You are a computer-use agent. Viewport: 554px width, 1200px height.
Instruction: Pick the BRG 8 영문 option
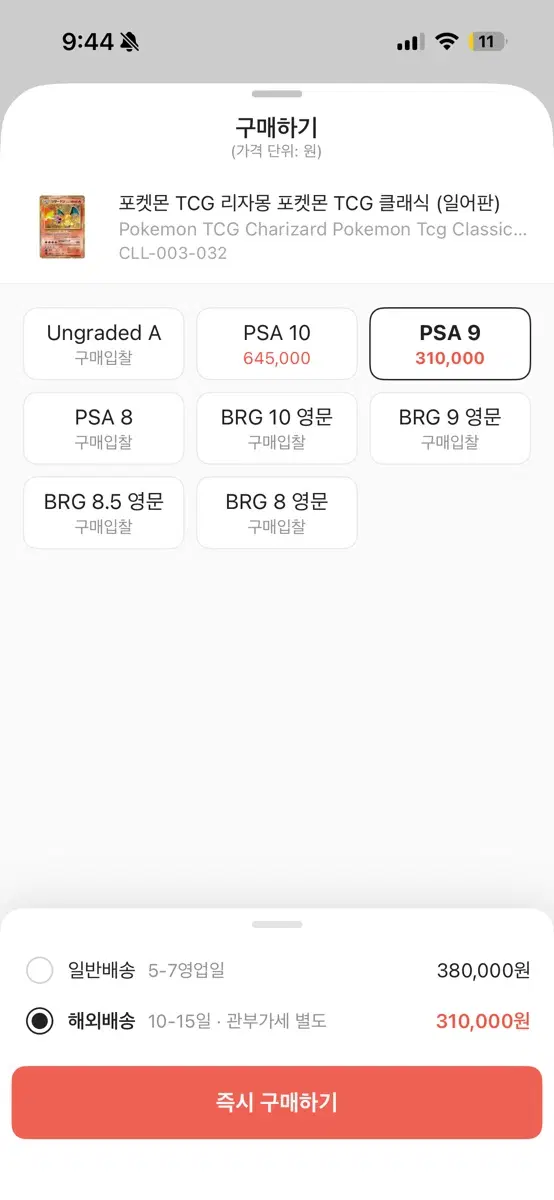tap(277, 512)
